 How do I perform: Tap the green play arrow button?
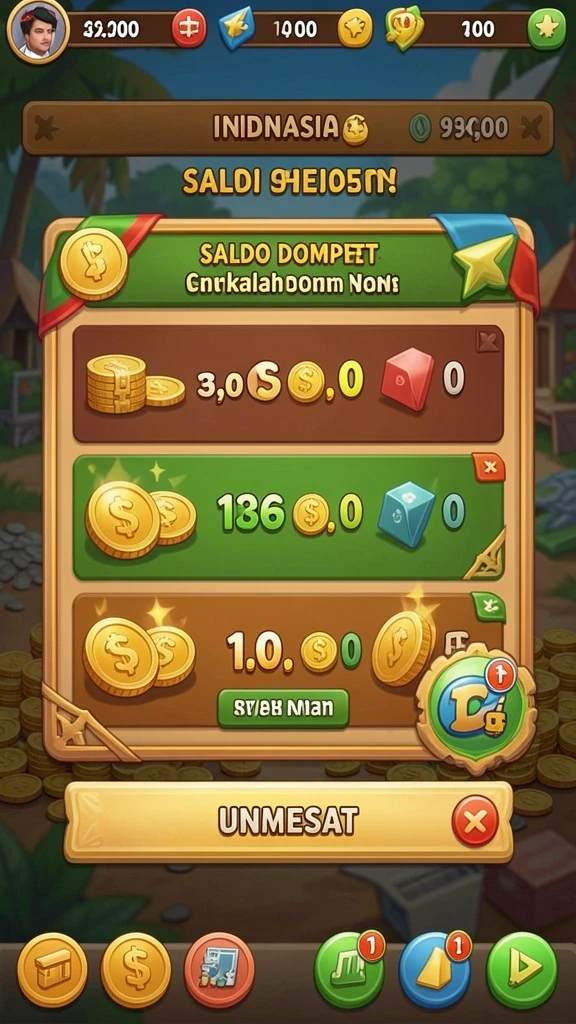pos(522,970)
